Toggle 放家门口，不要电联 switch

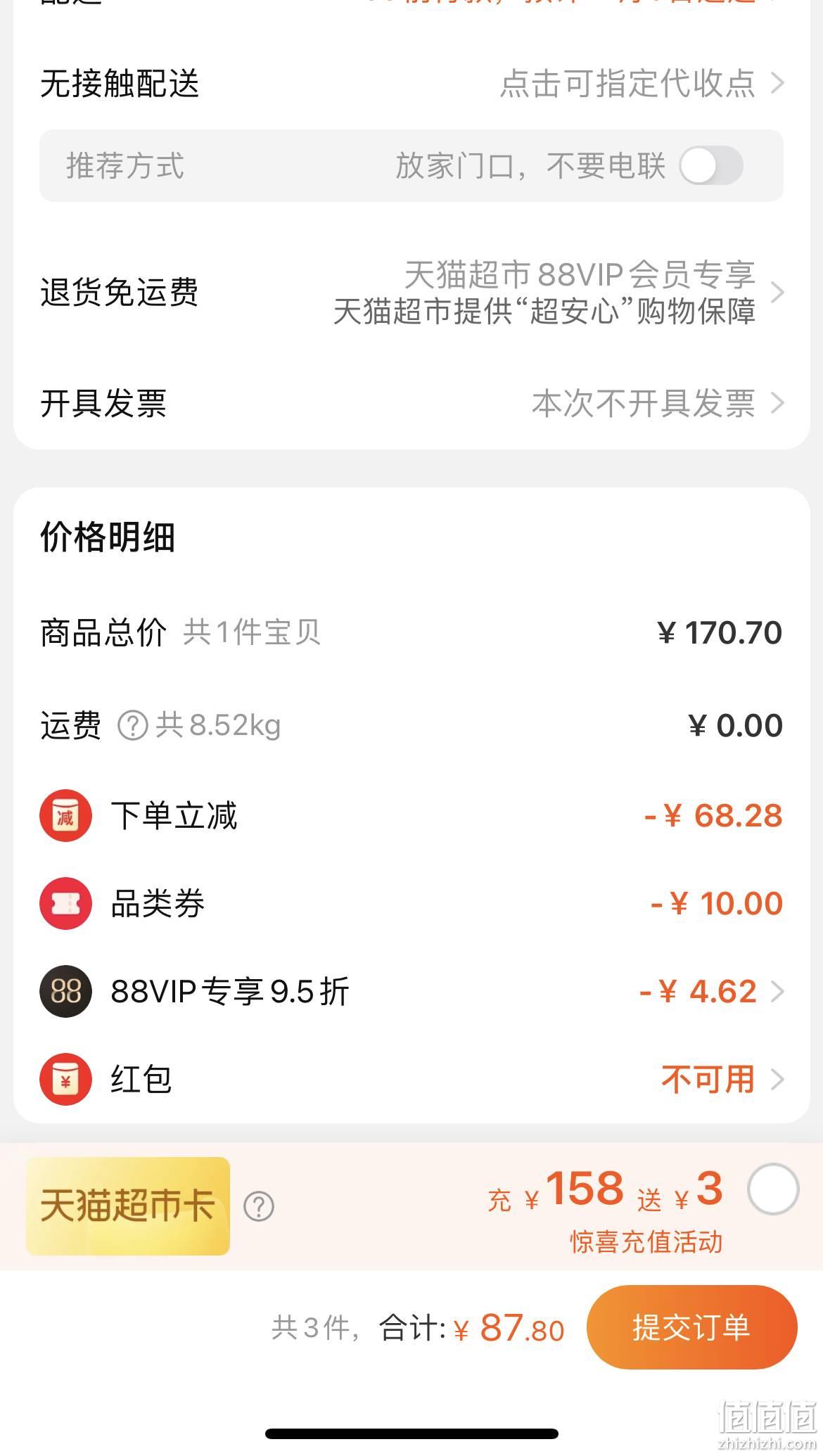point(711,166)
